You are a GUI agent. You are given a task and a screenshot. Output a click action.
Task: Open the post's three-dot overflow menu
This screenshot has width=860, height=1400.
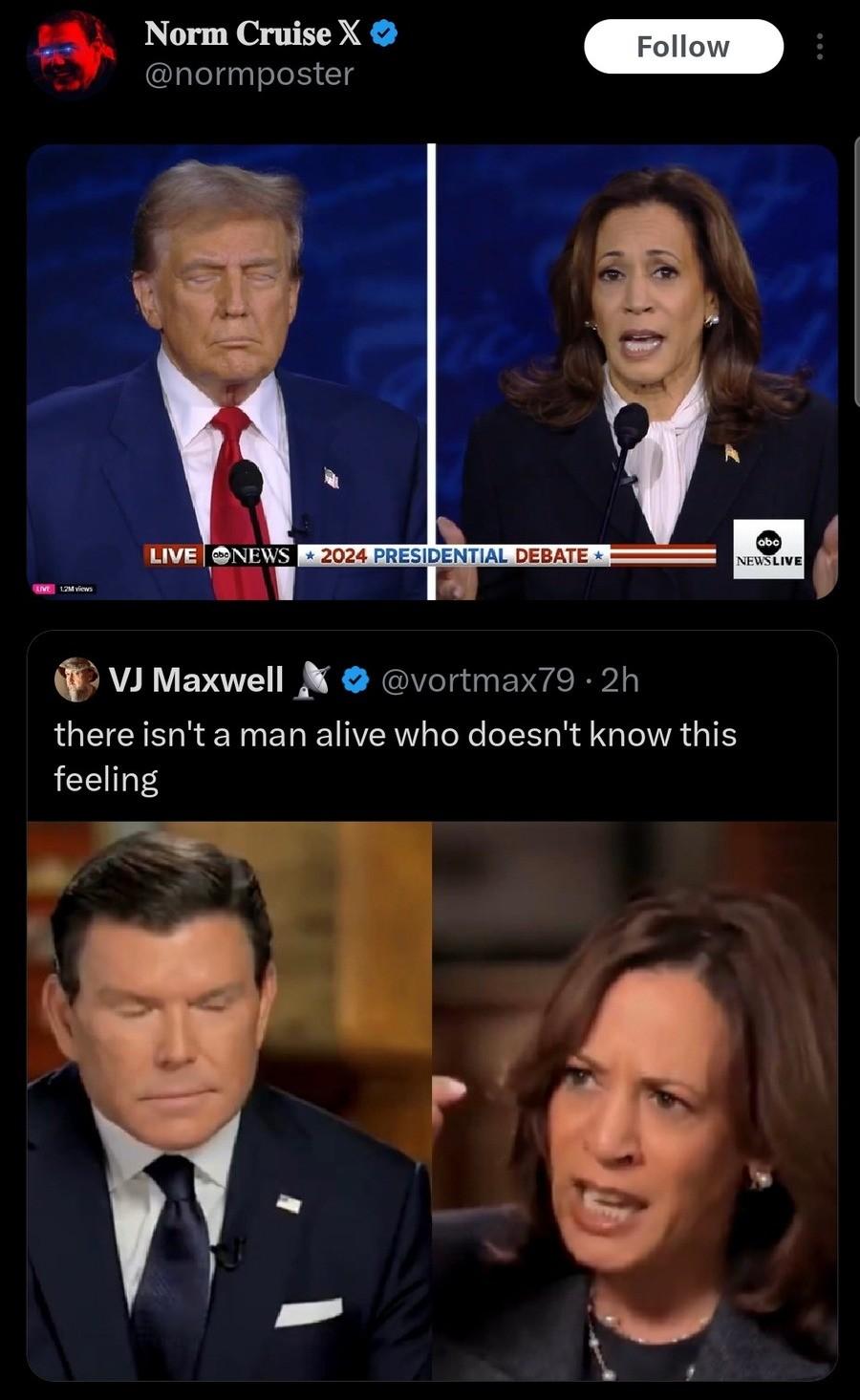point(818,47)
